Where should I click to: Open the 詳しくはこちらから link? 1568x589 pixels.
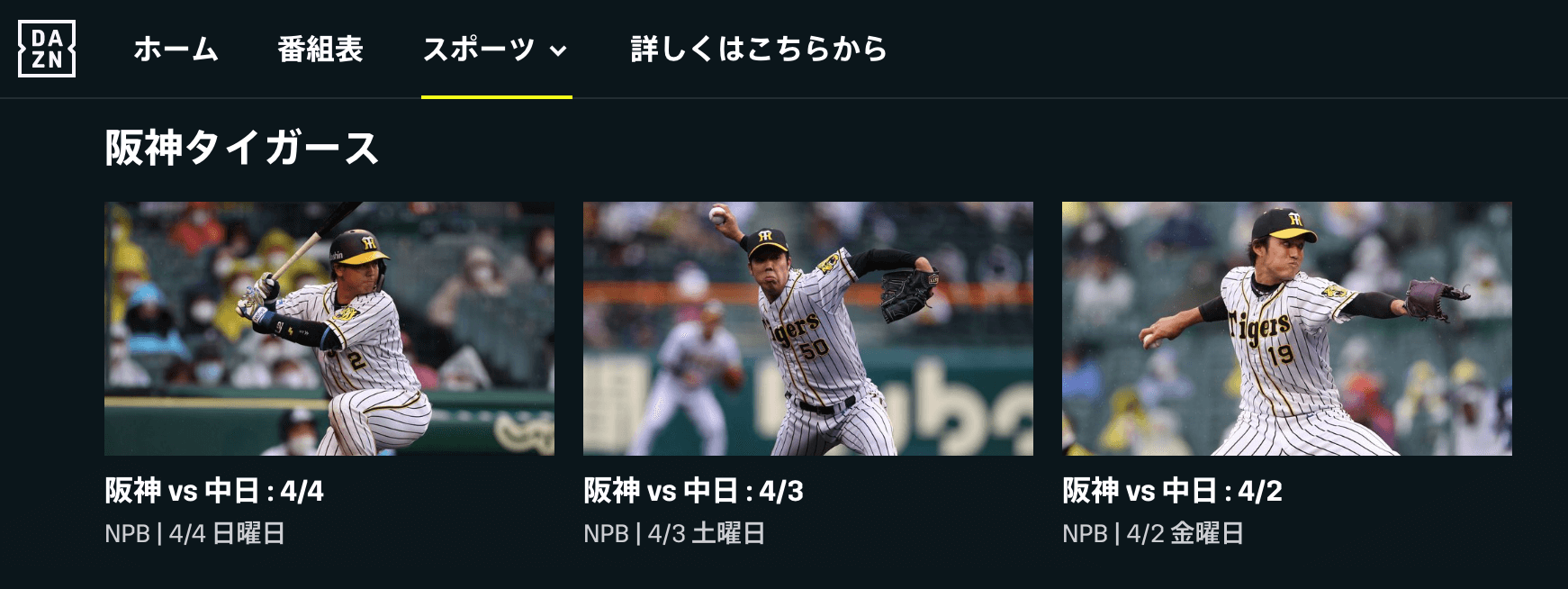tap(759, 49)
